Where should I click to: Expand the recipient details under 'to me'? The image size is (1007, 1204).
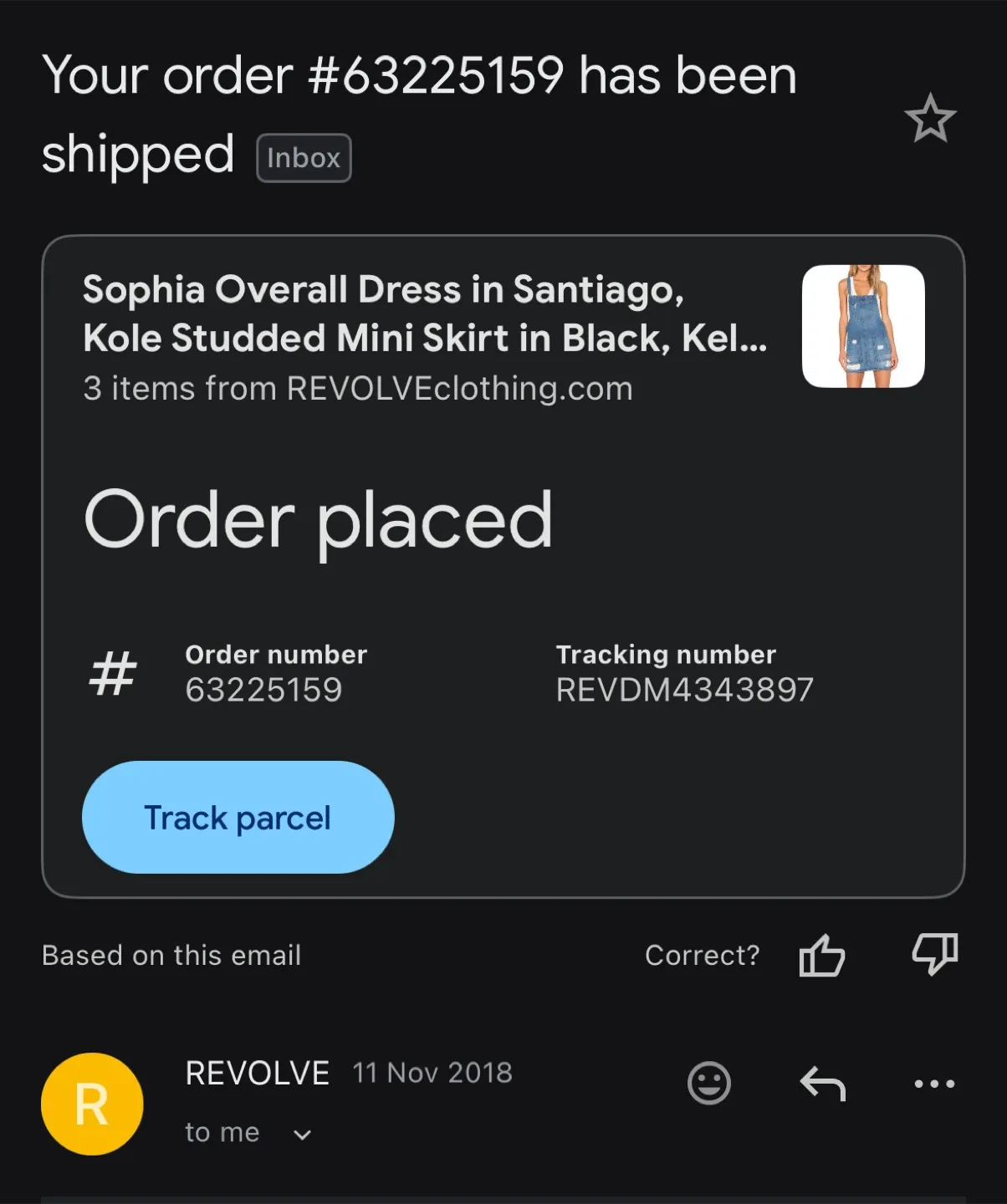coord(302,1134)
